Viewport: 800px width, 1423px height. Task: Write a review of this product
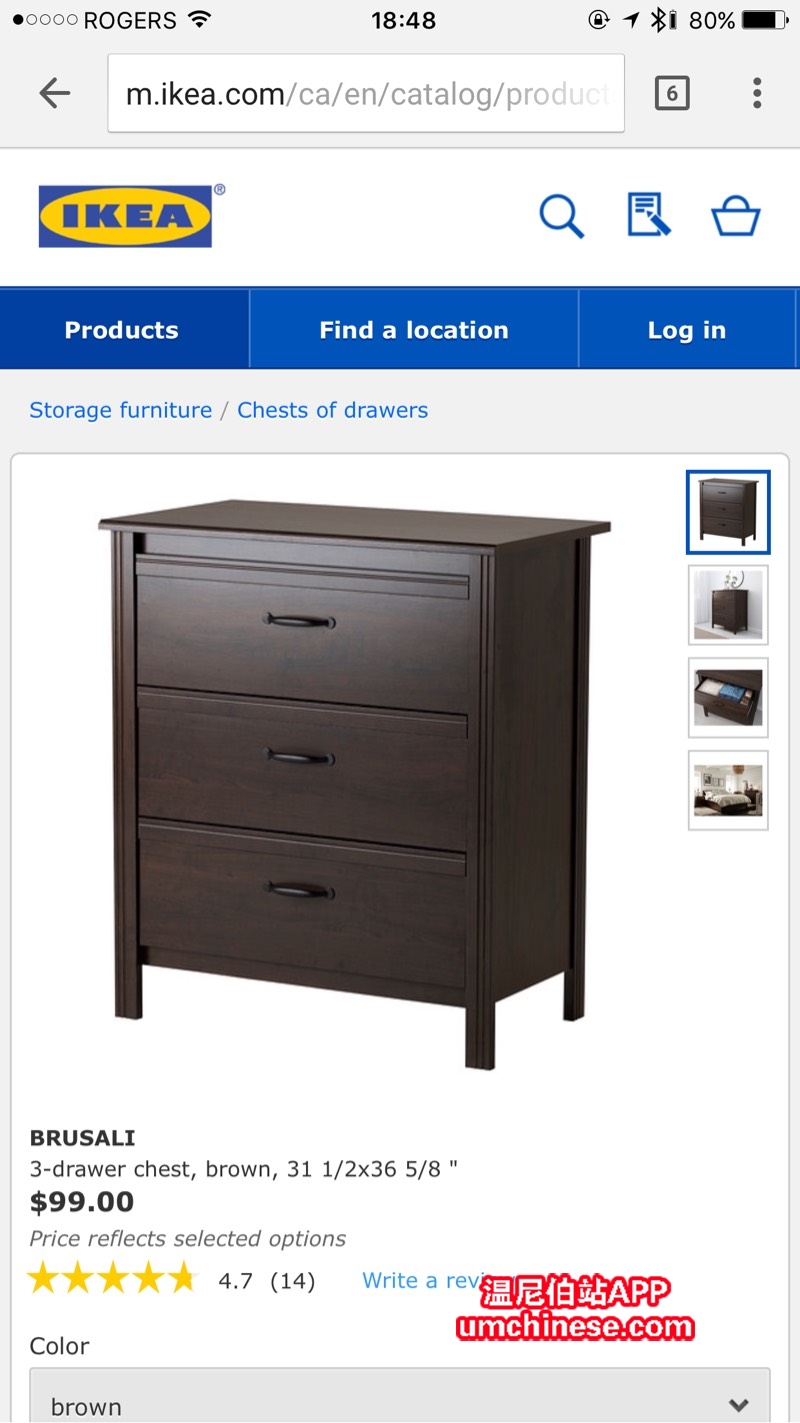tap(420, 1281)
